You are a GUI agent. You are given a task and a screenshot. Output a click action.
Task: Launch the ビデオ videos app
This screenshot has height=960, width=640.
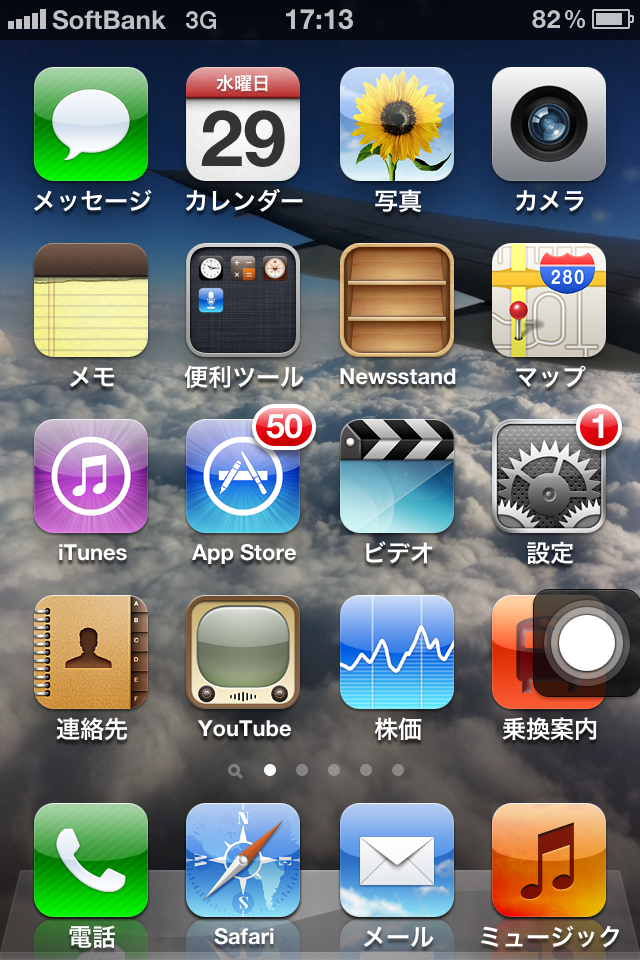[397, 476]
